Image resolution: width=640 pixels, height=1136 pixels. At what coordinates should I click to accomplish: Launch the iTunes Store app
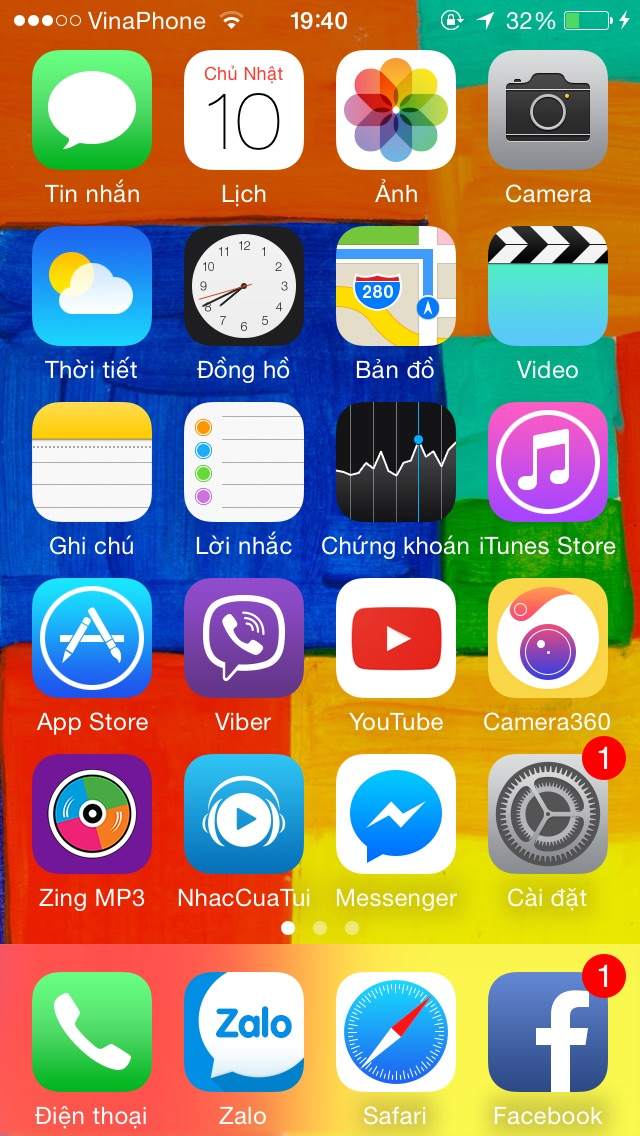click(548, 462)
